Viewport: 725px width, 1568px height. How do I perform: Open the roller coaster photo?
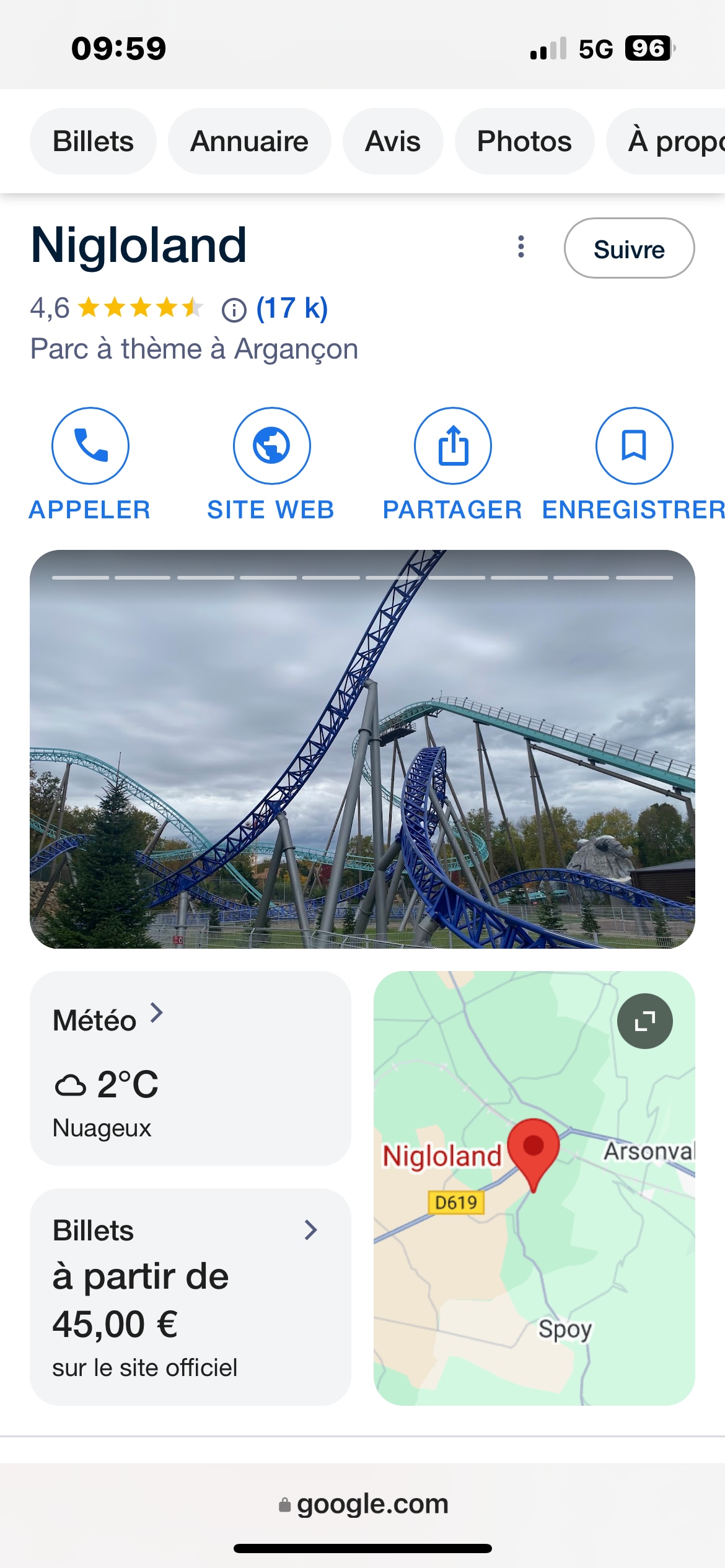(x=362, y=749)
